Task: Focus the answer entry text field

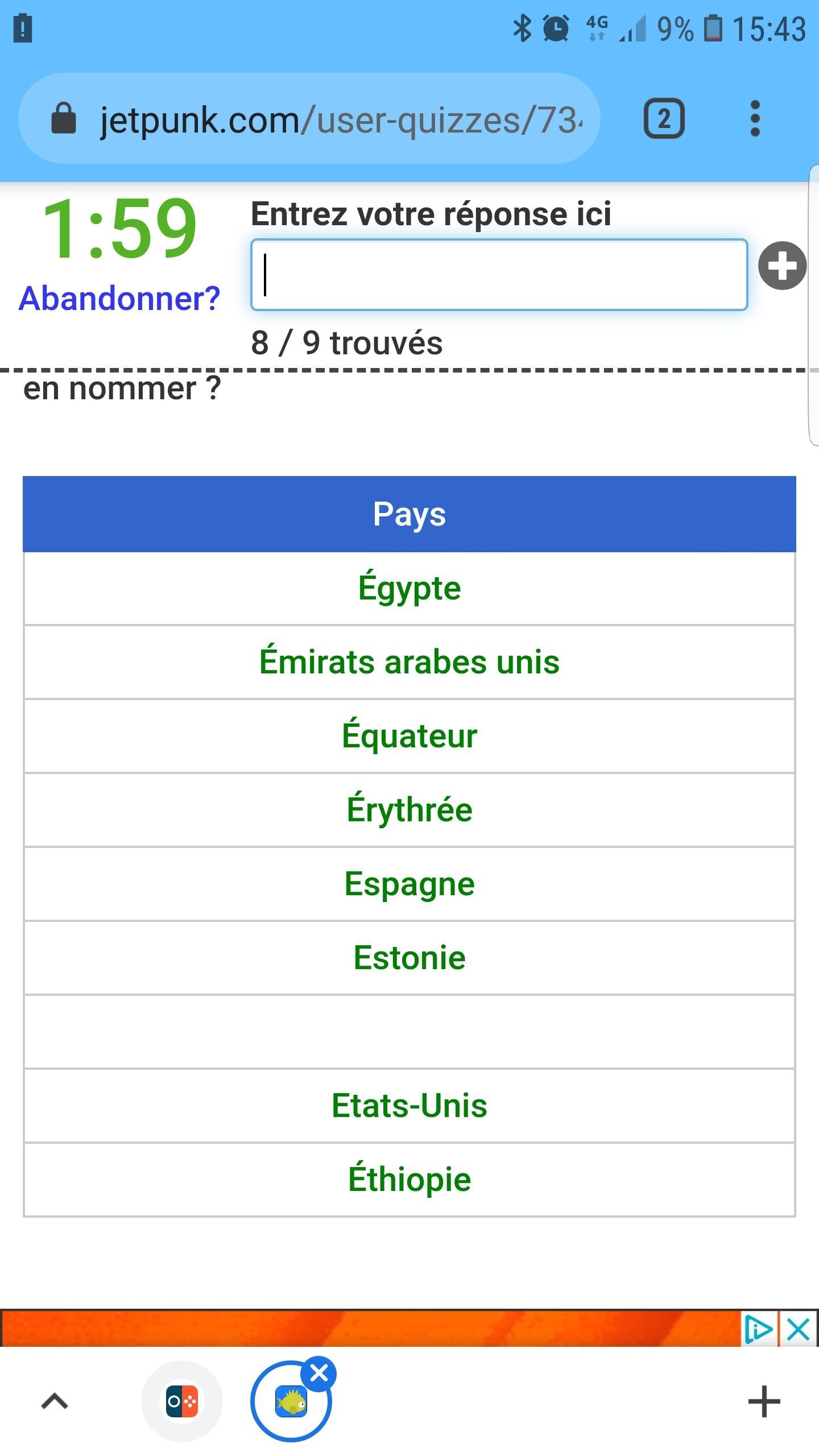Action: pos(499,275)
